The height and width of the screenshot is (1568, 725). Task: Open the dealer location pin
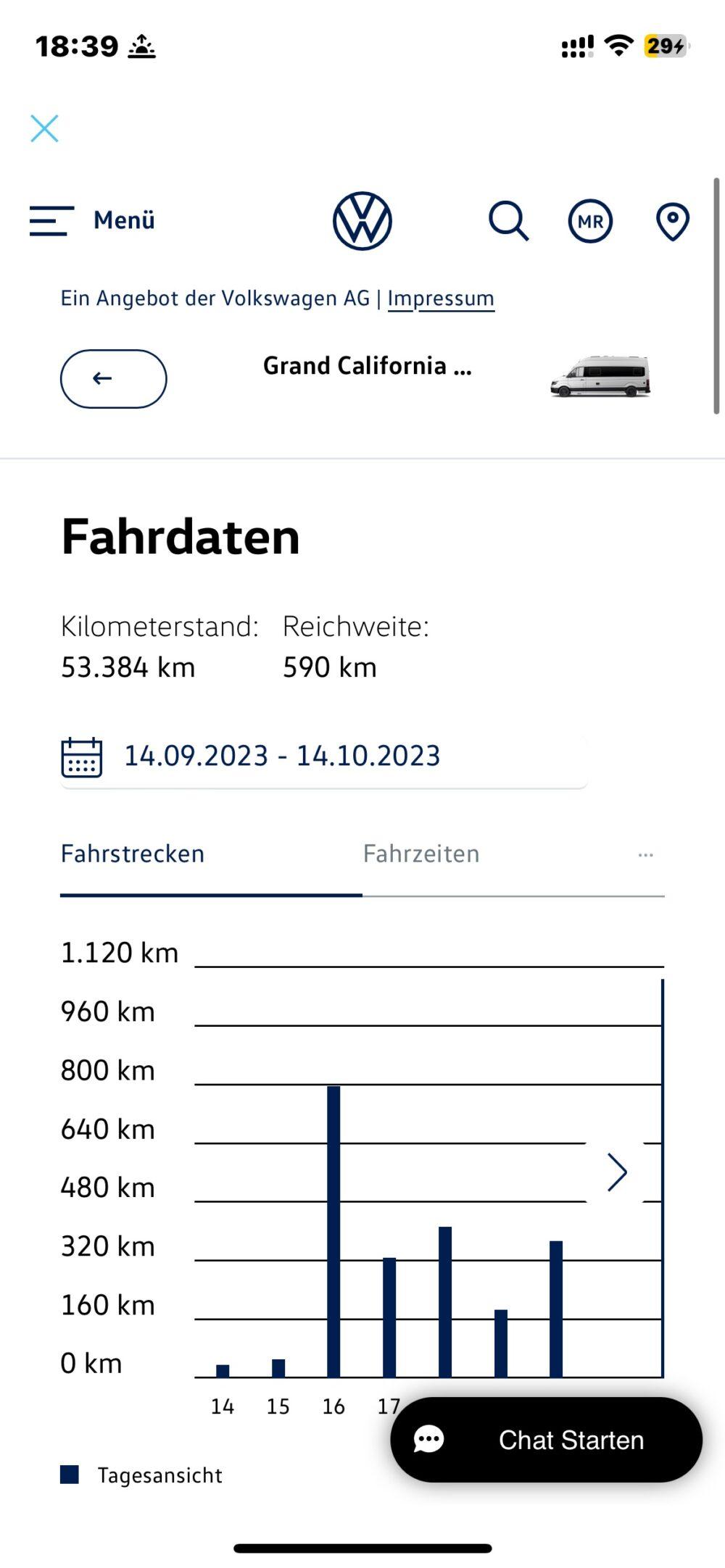(672, 221)
